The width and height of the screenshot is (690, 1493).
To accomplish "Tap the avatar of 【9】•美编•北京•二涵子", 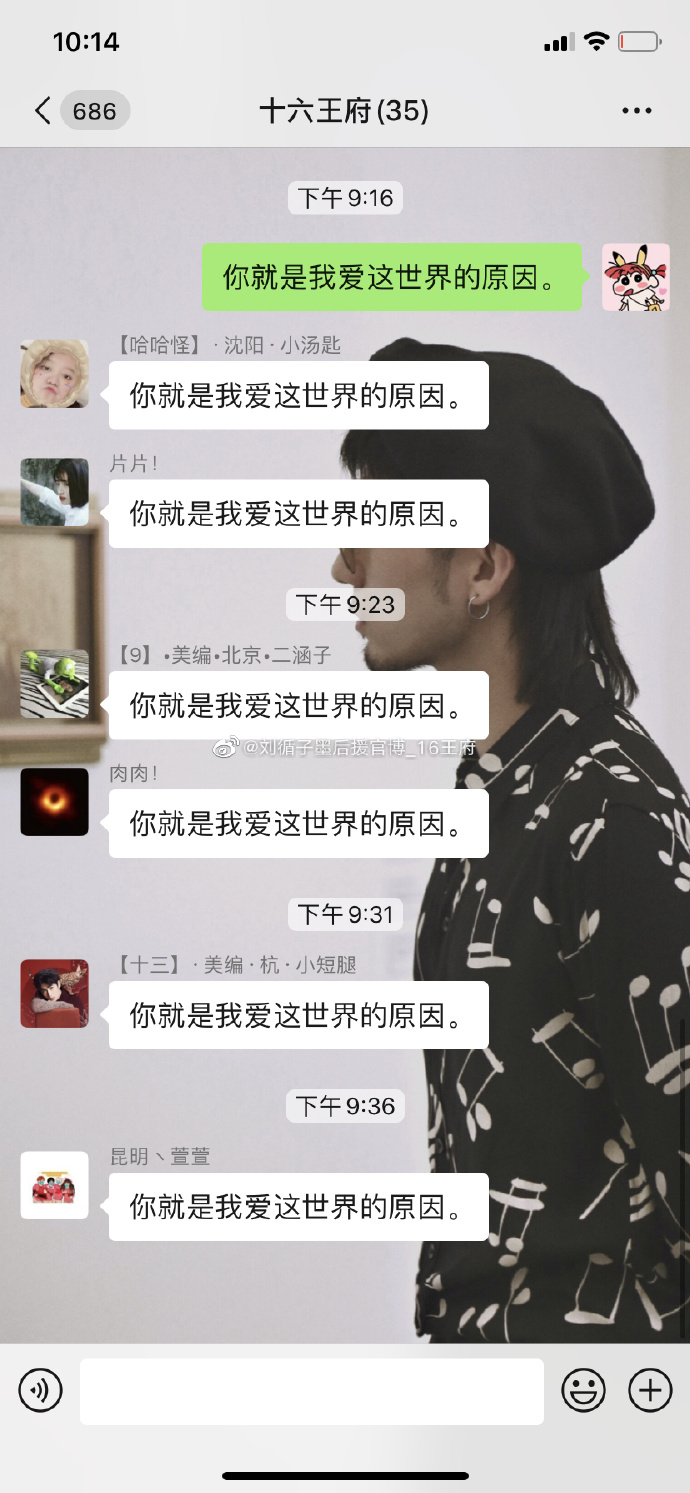I will click(x=55, y=684).
